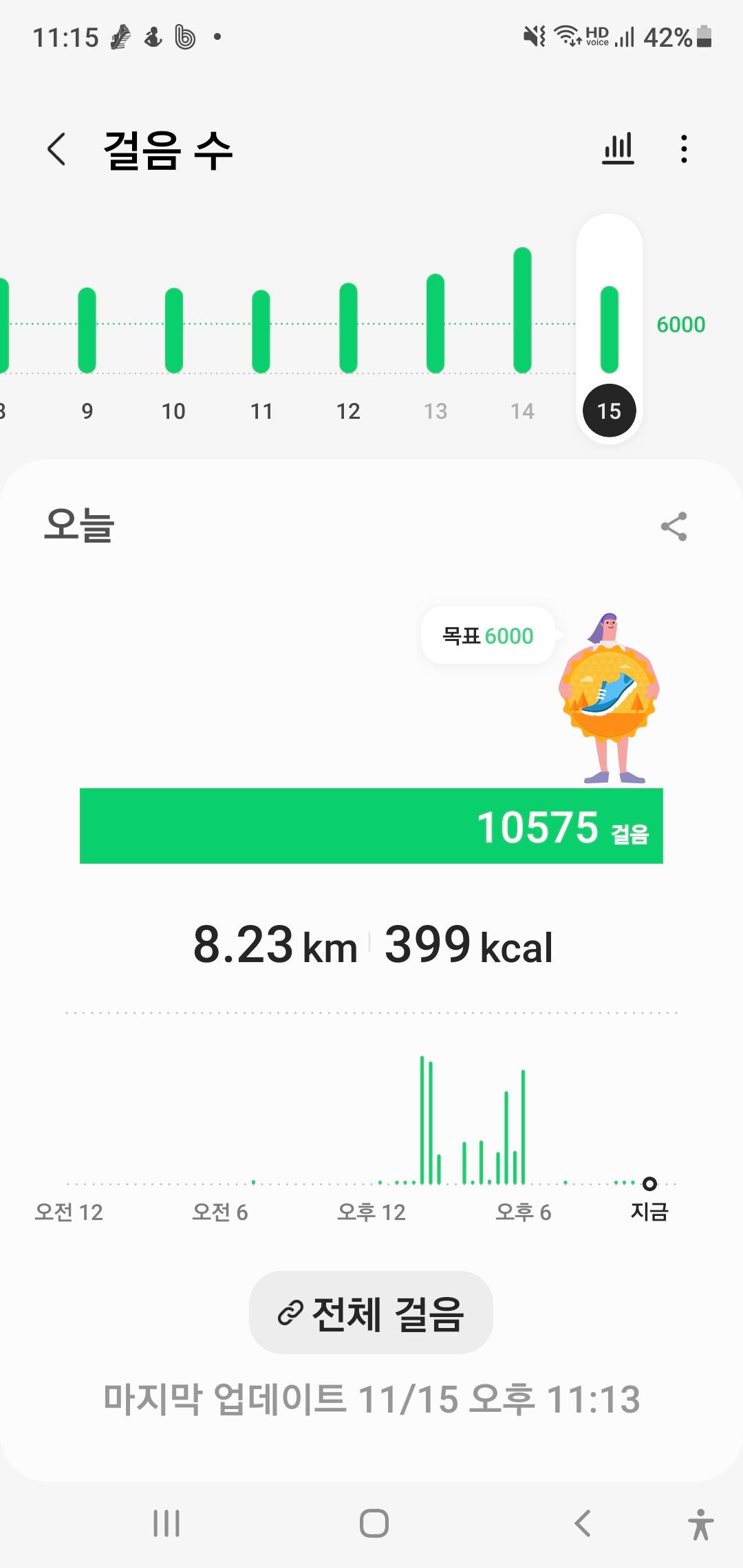Go to the home screen
Screen dimensions: 743x1568
point(374,1523)
